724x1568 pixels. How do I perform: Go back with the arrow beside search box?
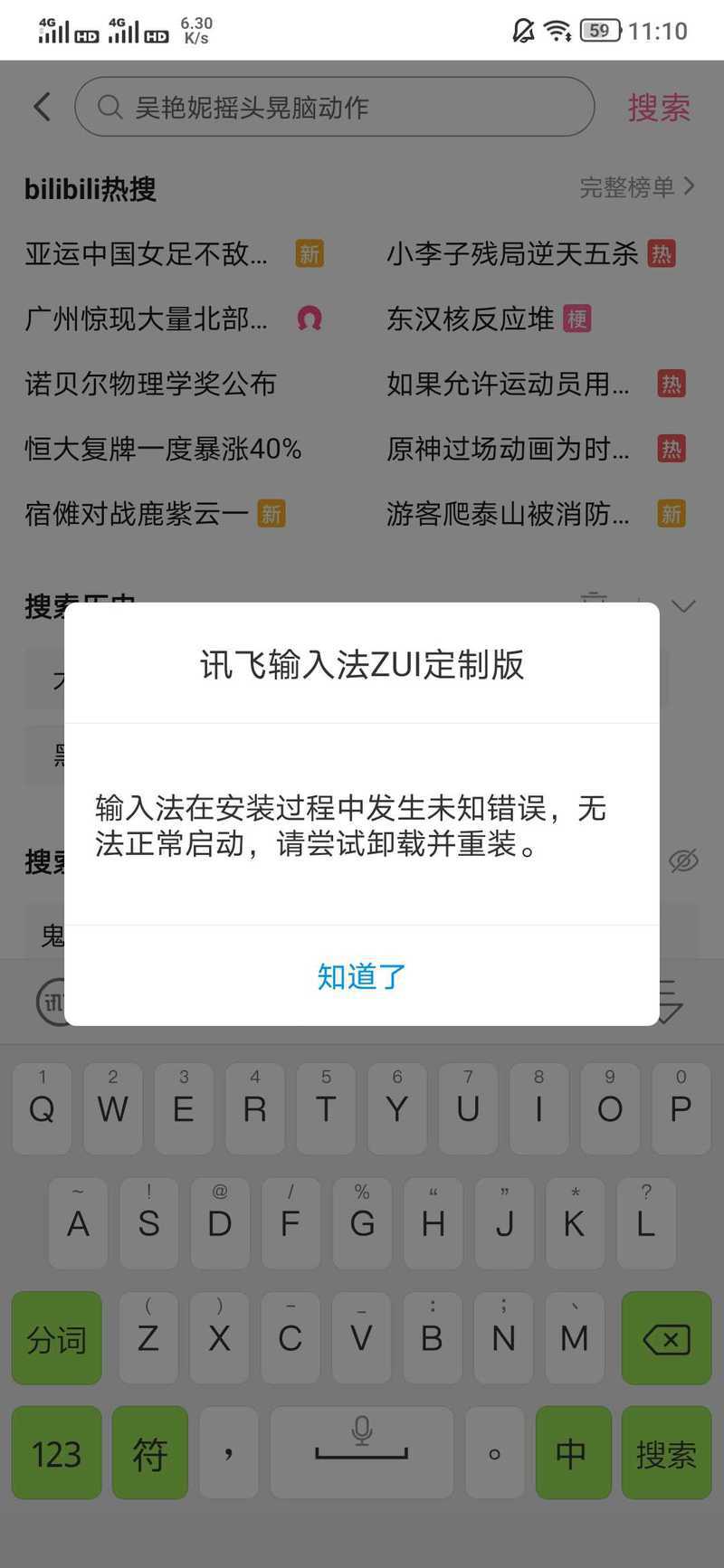click(42, 107)
